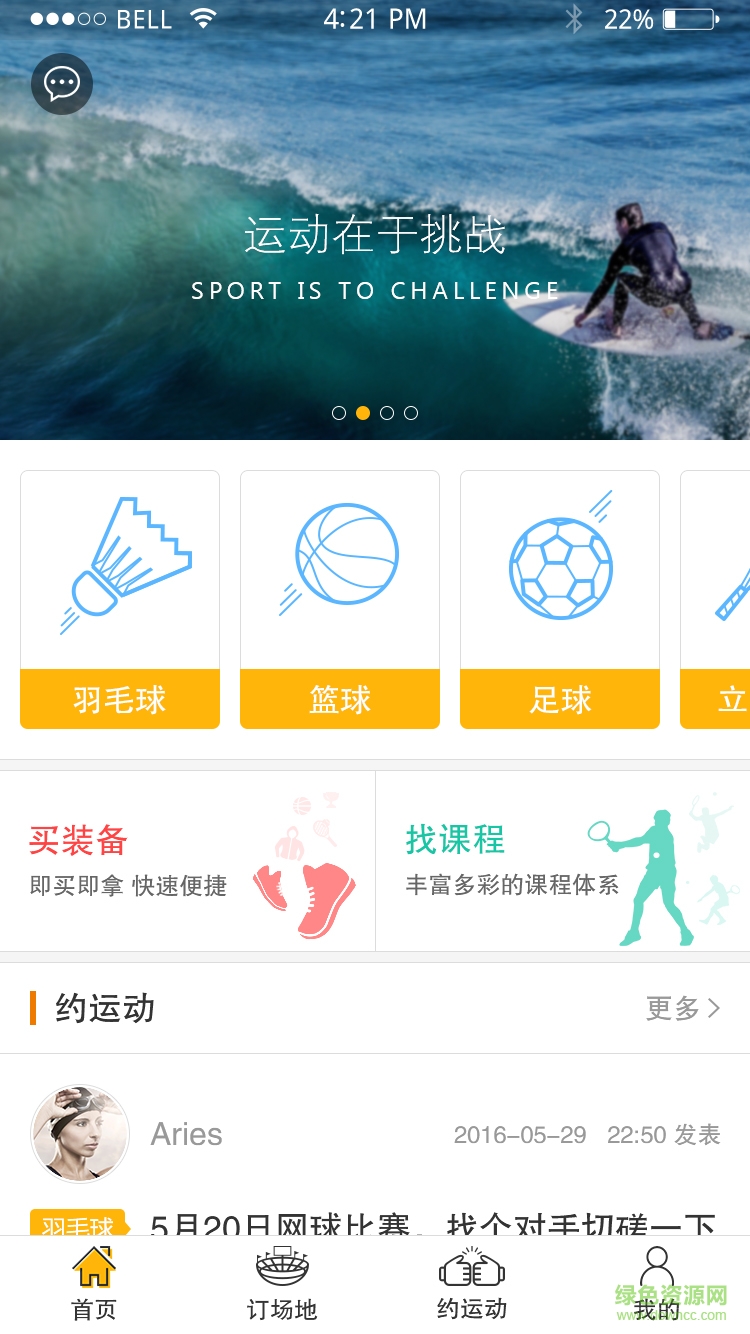Open the 找课程 course finder section
The image size is (750, 1334).
555,860
